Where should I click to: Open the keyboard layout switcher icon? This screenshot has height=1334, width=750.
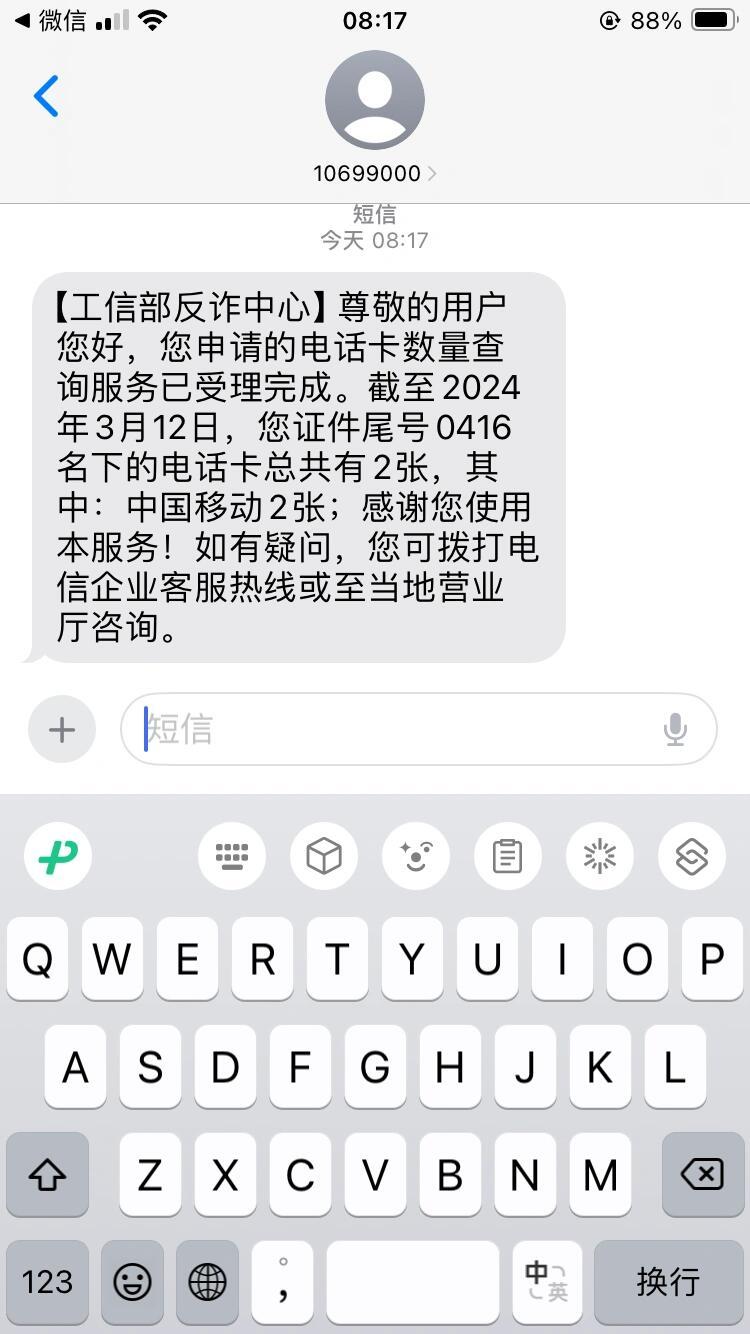(231, 857)
